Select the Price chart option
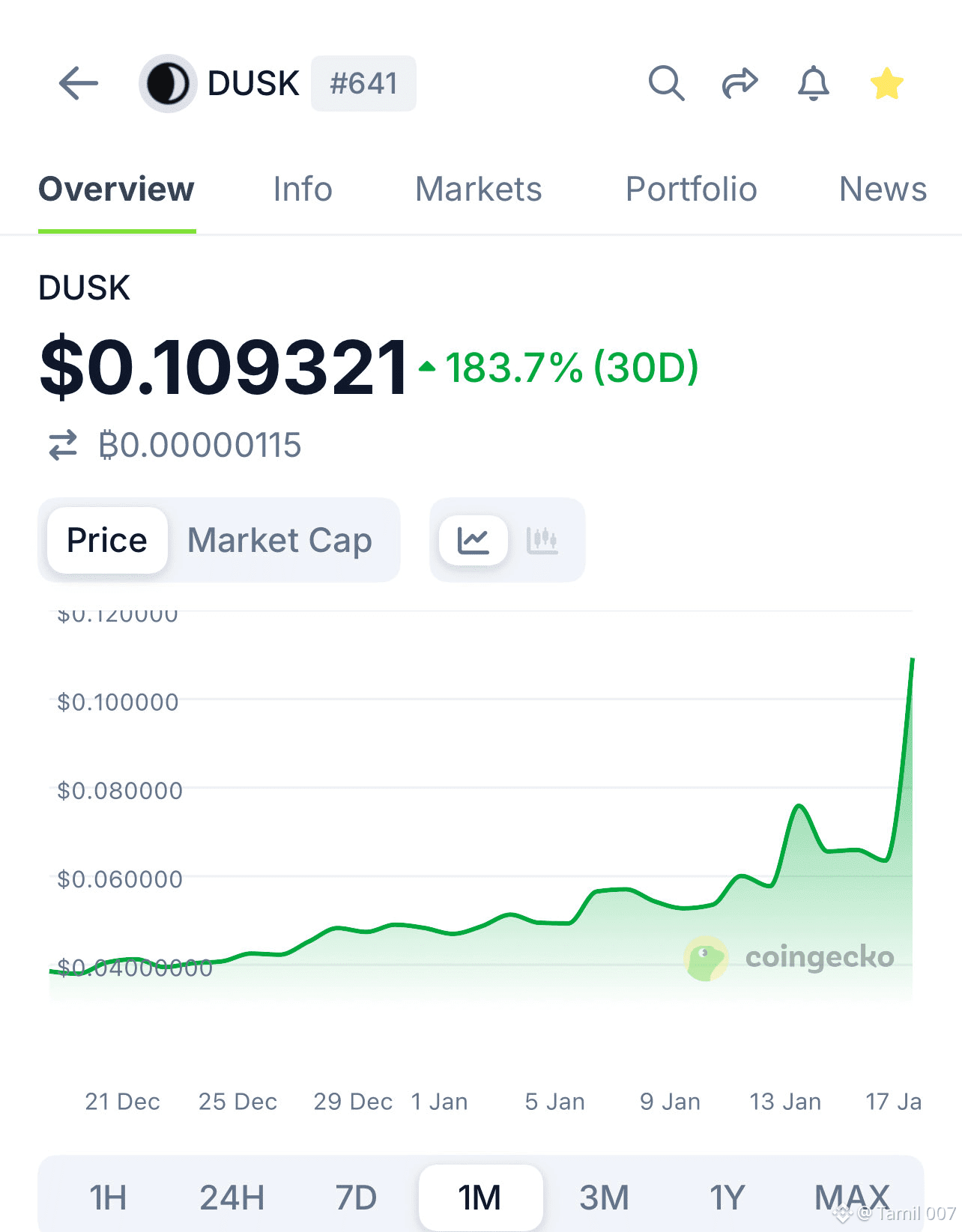The width and height of the screenshot is (962, 1232). (x=107, y=540)
